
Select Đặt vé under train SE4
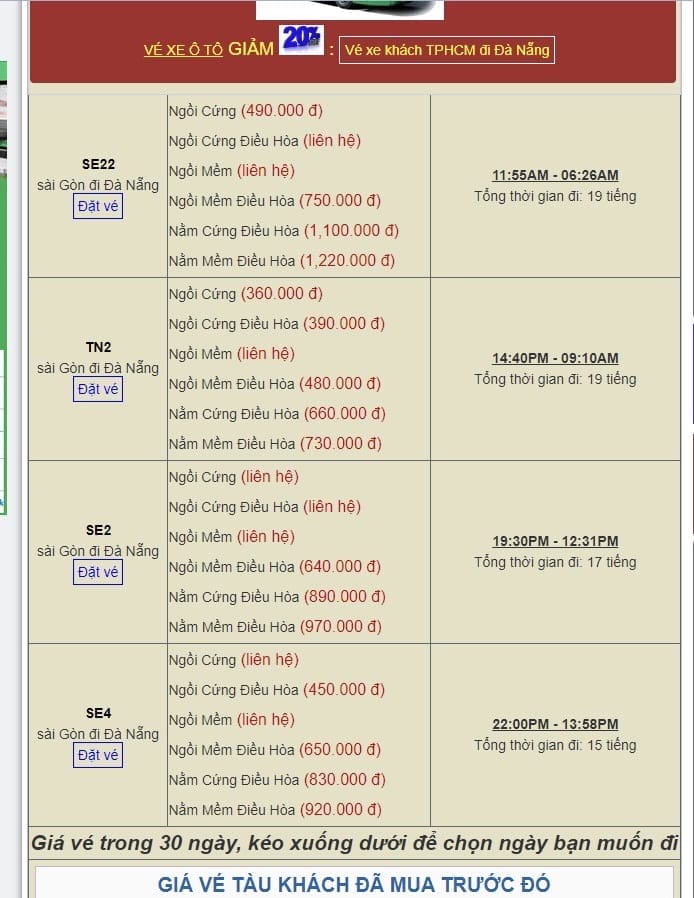pos(98,756)
